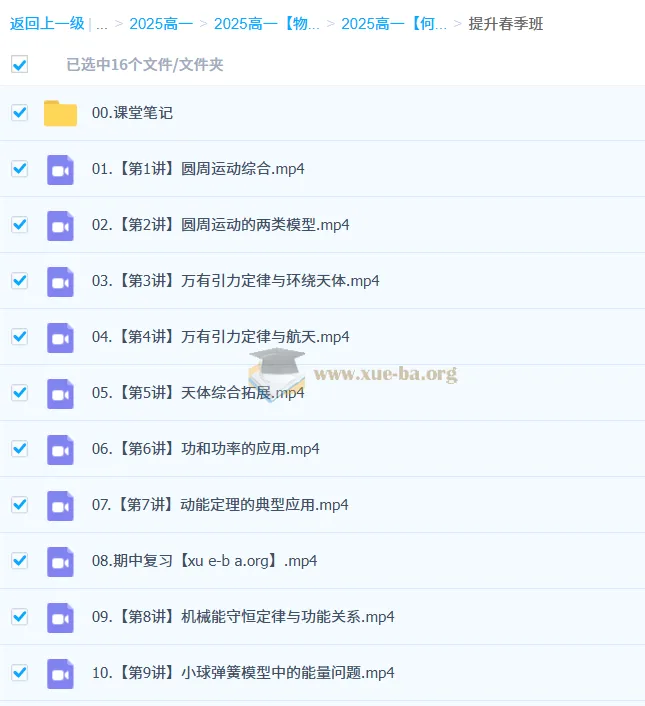Open the 08.期中复习 video file
The height and width of the screenshot is (706, 645).
204,561
